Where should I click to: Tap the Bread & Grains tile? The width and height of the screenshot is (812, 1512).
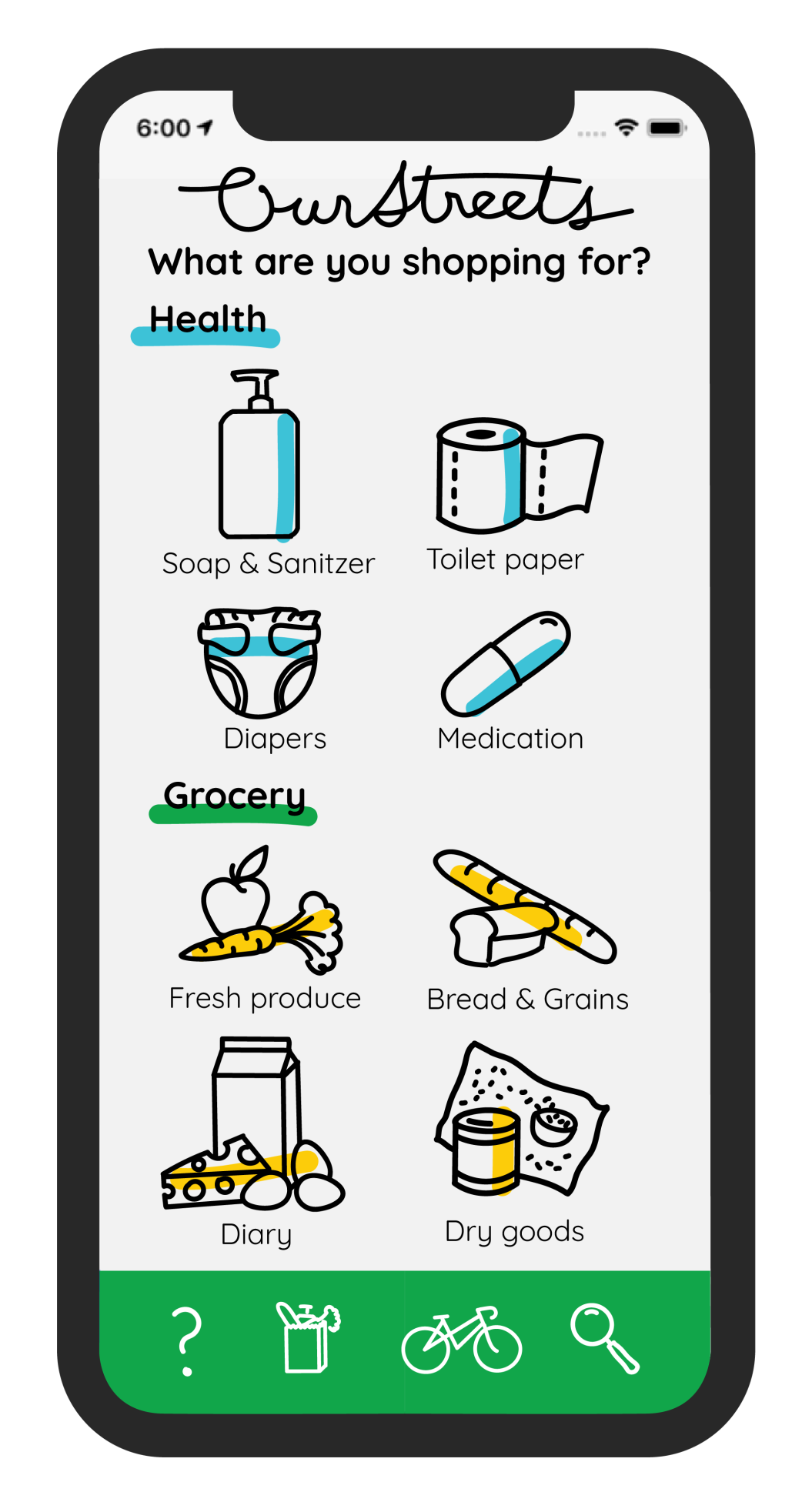coord(527,931)
